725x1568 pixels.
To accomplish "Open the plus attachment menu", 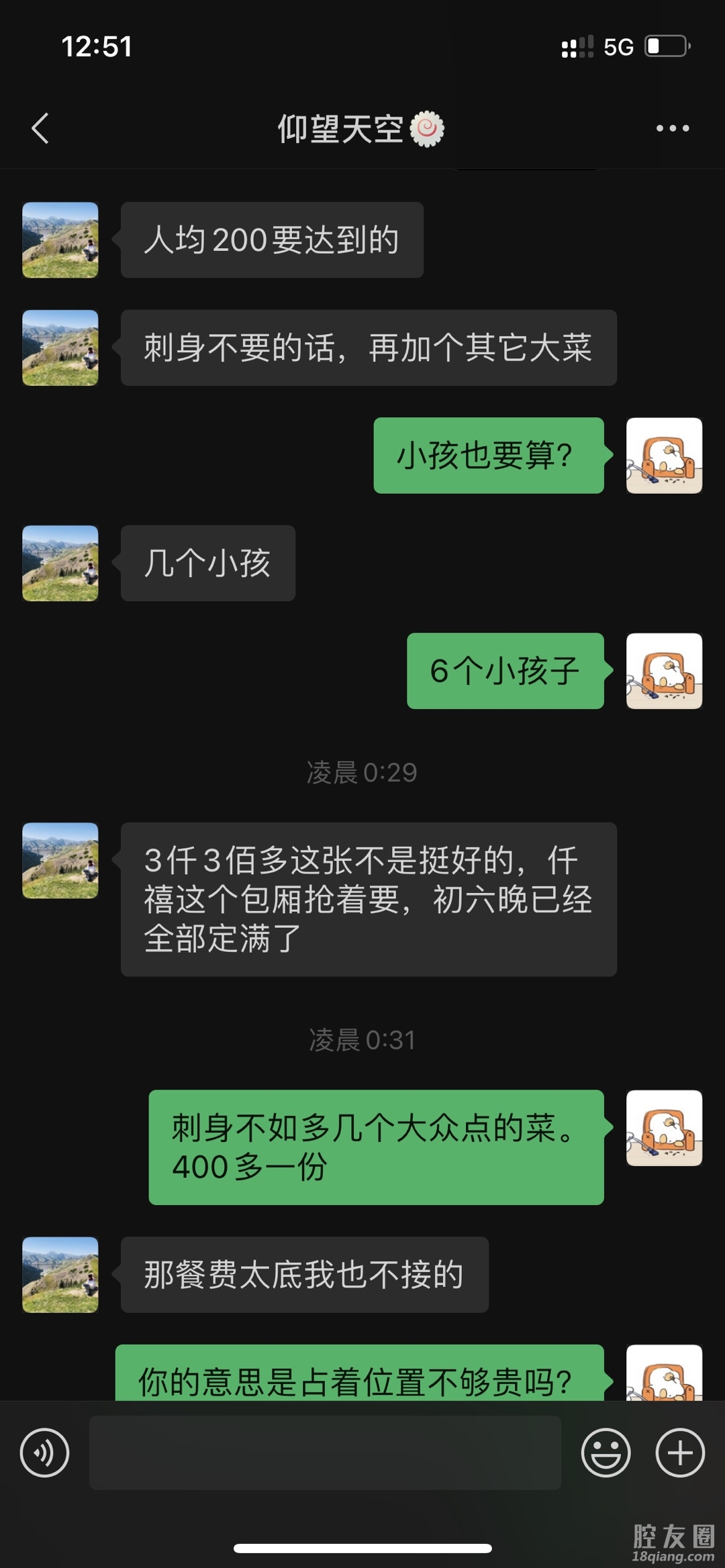I will click(x=679, y=1453).
